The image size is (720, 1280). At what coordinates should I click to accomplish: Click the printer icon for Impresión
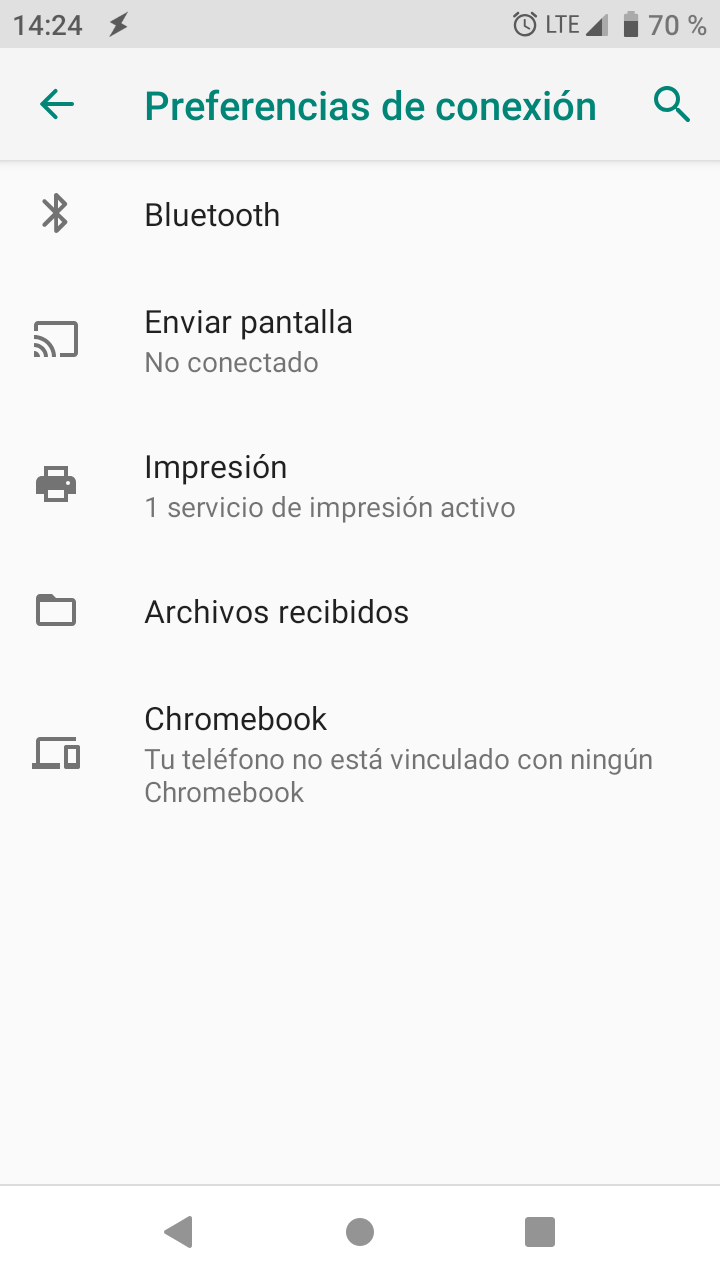point(56,484)
